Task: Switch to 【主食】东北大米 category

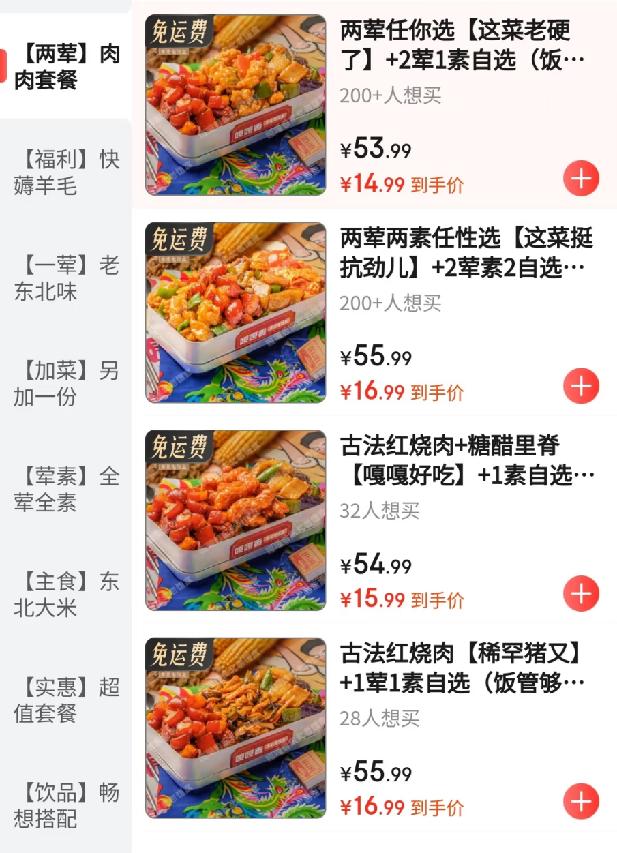Action: (x=66, y=594)
